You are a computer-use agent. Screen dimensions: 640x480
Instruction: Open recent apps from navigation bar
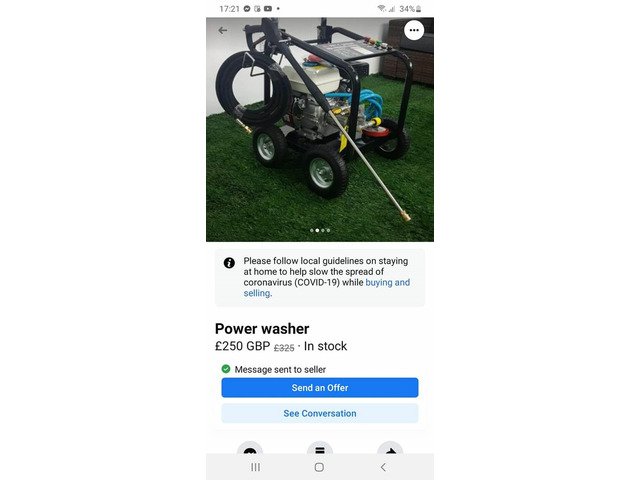click(x=255, y=467)
